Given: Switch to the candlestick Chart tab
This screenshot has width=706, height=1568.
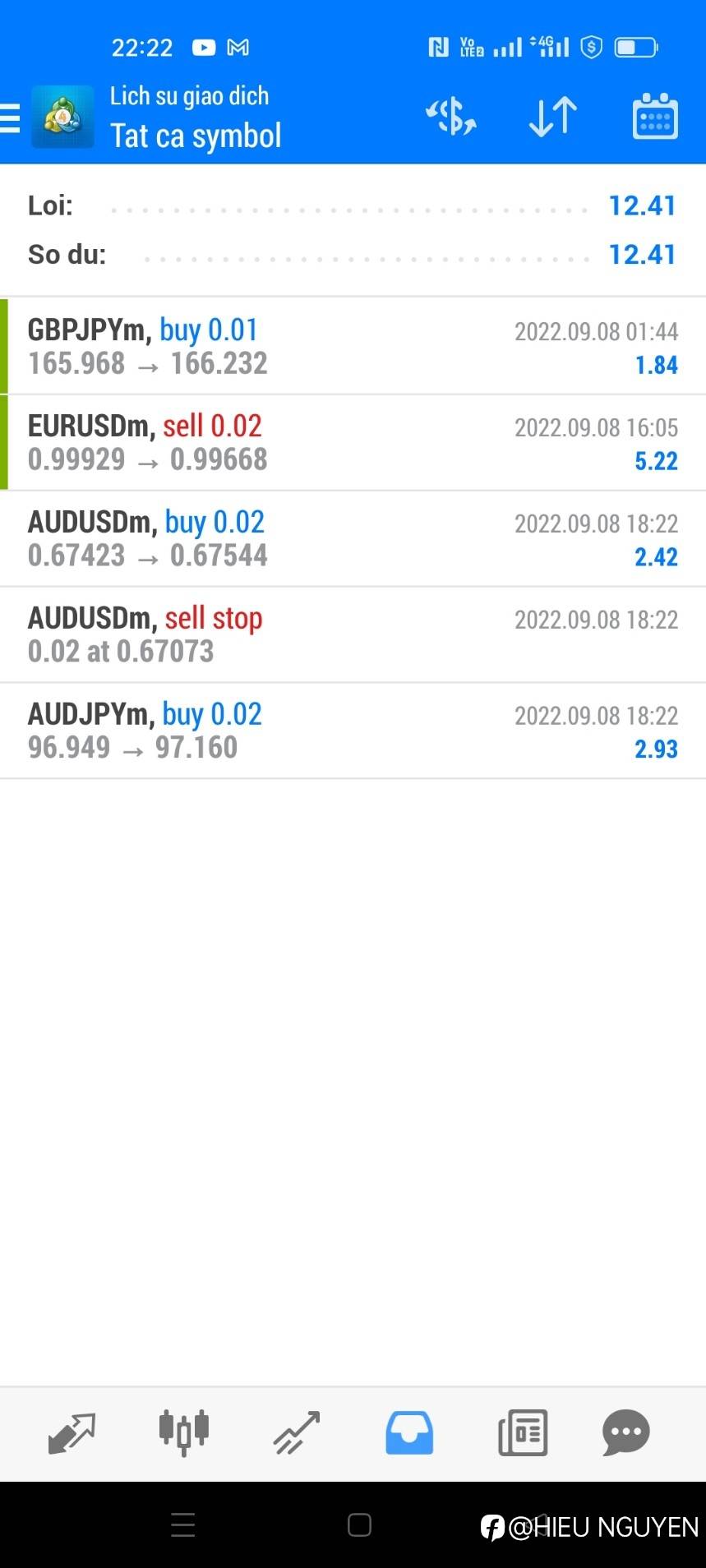Looking at the screenshot, I should [x=184, y=1433].
